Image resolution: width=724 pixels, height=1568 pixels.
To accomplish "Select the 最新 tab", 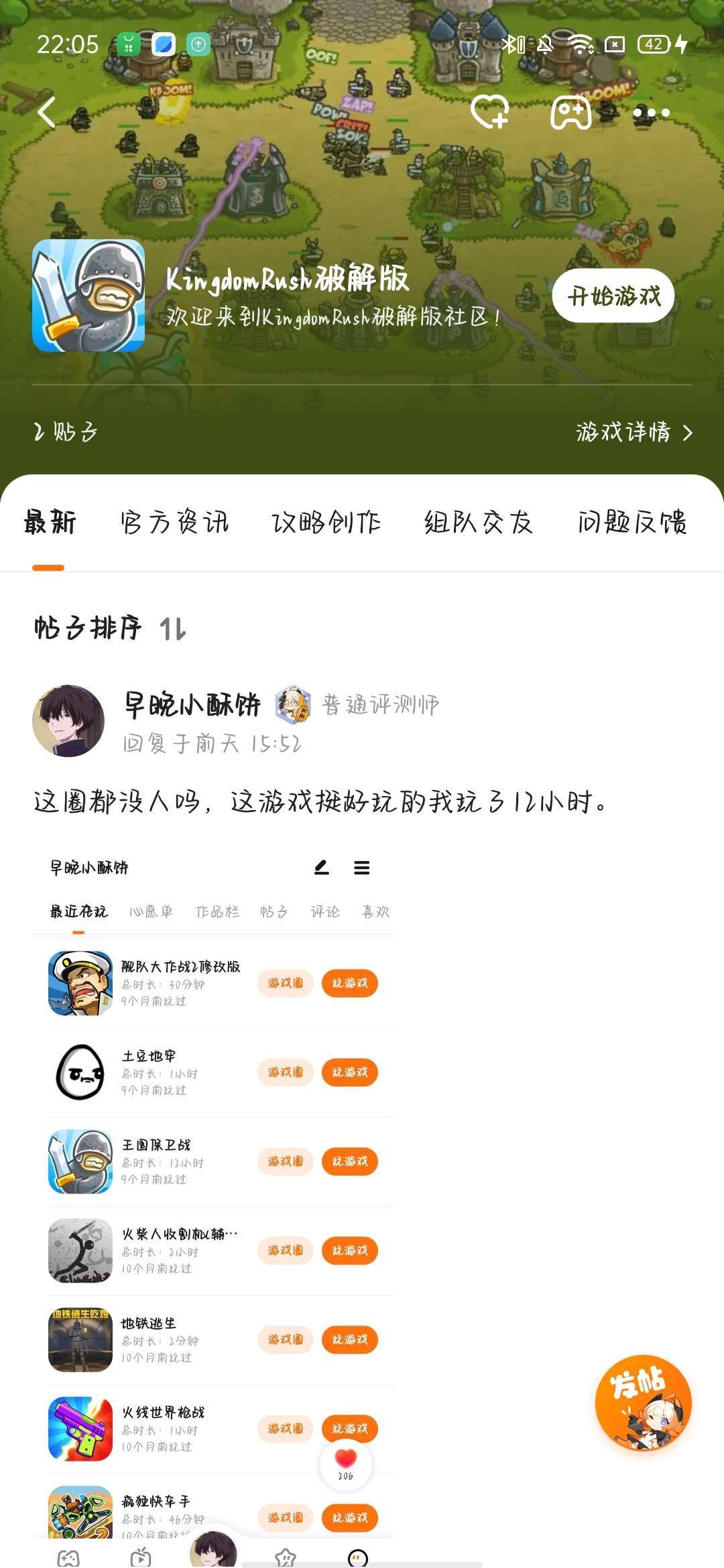I will (50, 523).
